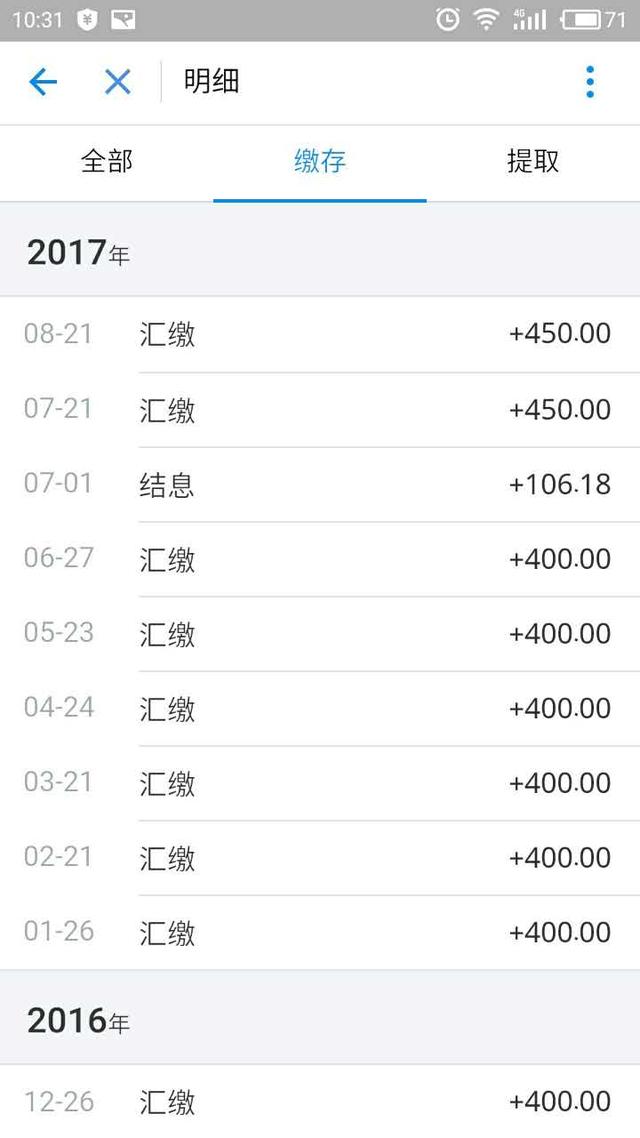This screenshot has height=1138, width=640.
Task: Show the 提取 tab records
Action: point(533,162)
